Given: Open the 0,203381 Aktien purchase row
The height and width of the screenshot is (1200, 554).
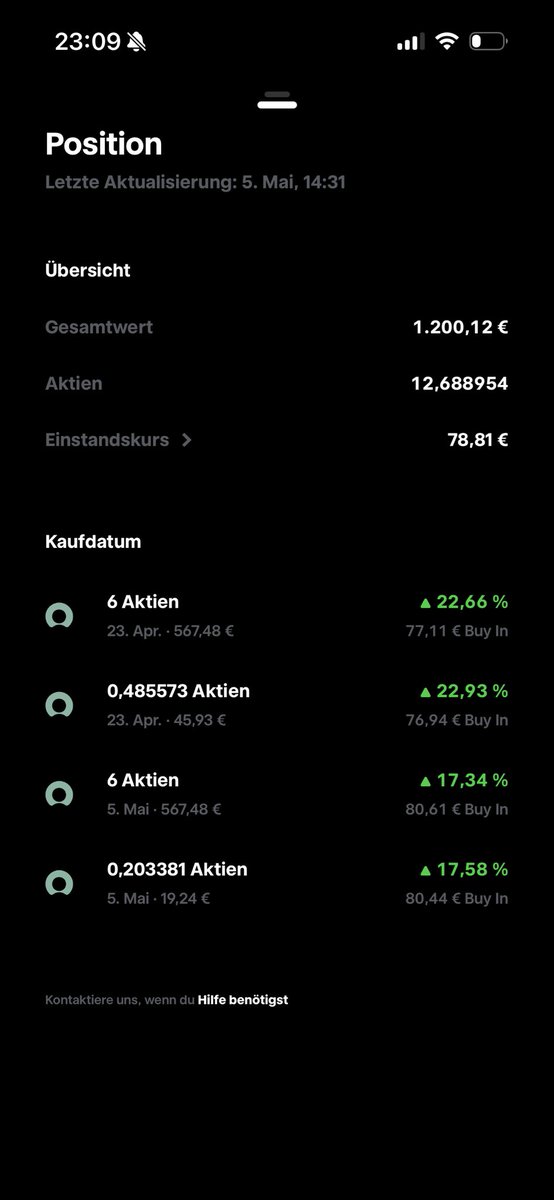Looking at the screenshot, I should 277,883.
